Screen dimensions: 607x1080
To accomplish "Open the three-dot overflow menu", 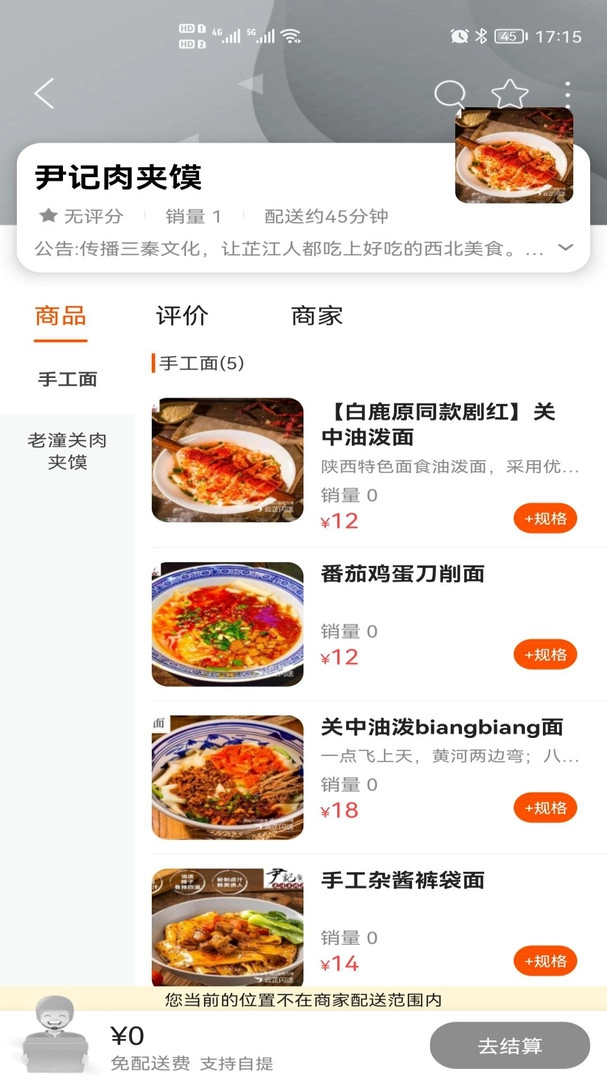I will point(567,94).
